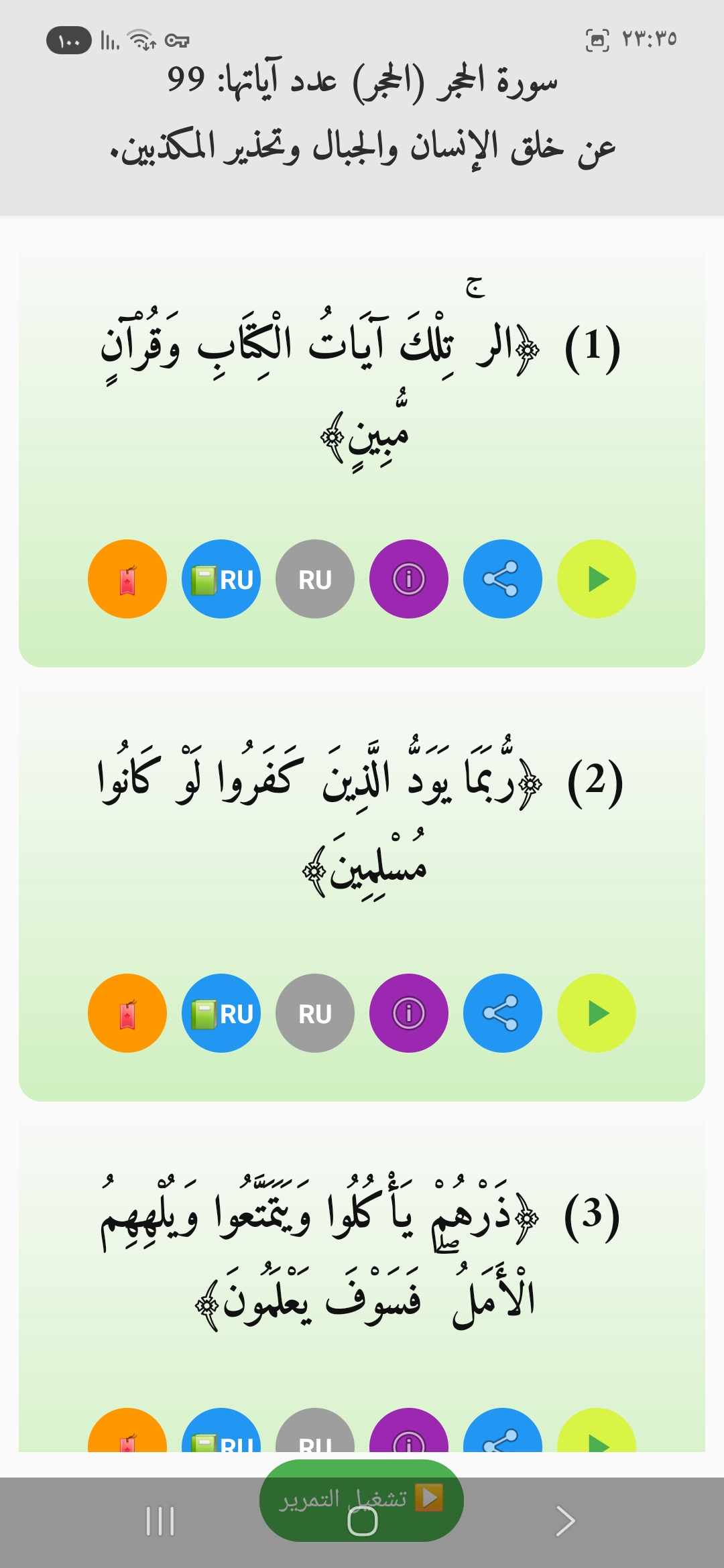Open the blue RU book for verse 1

click(x=221, y=579)
